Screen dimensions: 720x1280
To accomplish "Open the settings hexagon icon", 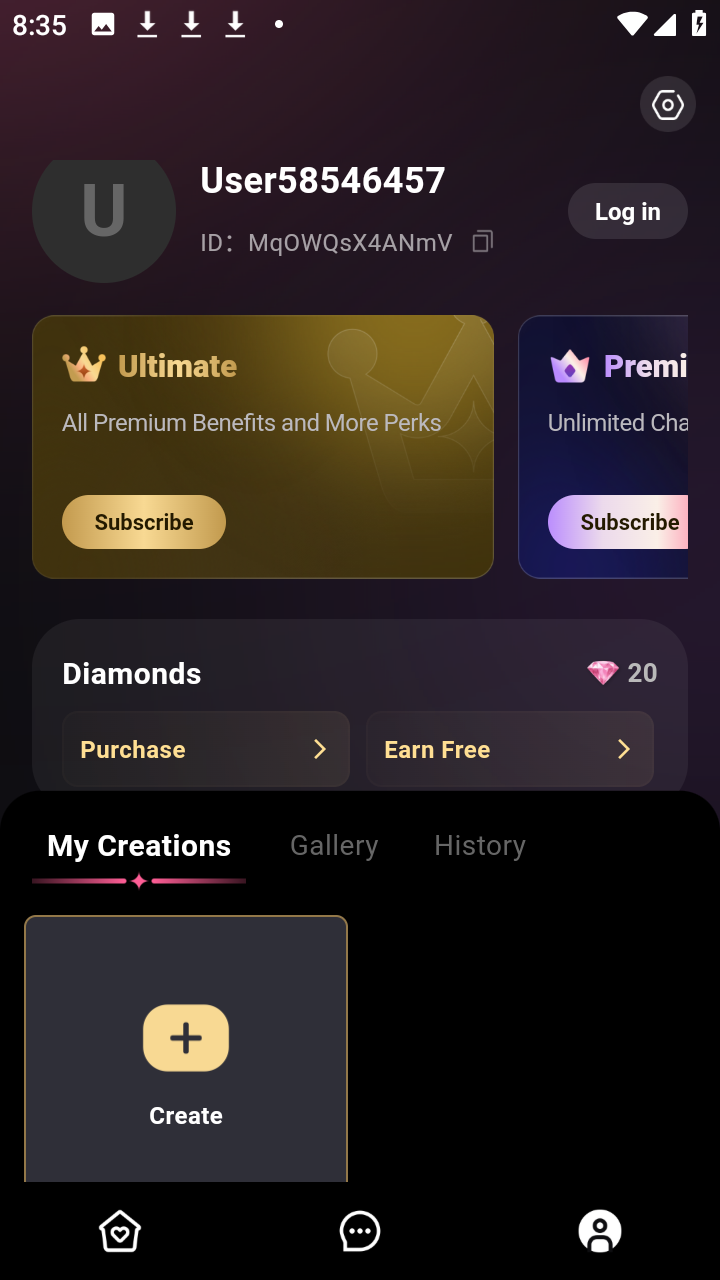I will coord(667,105).
